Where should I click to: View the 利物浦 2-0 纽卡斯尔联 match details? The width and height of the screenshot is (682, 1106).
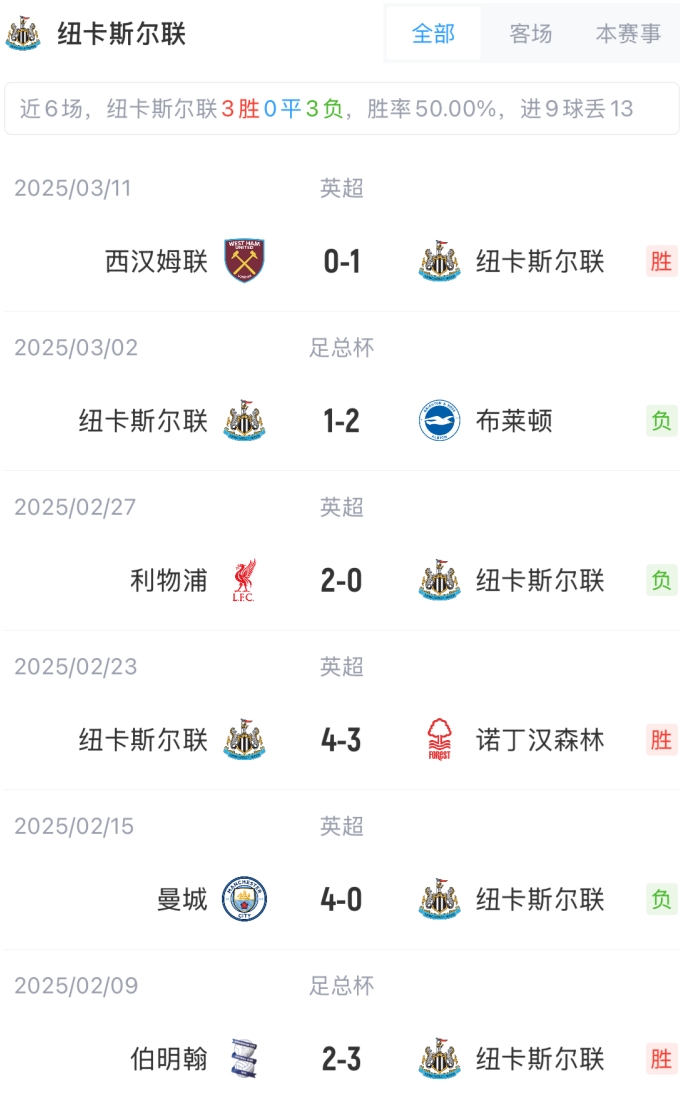[341, 580]
